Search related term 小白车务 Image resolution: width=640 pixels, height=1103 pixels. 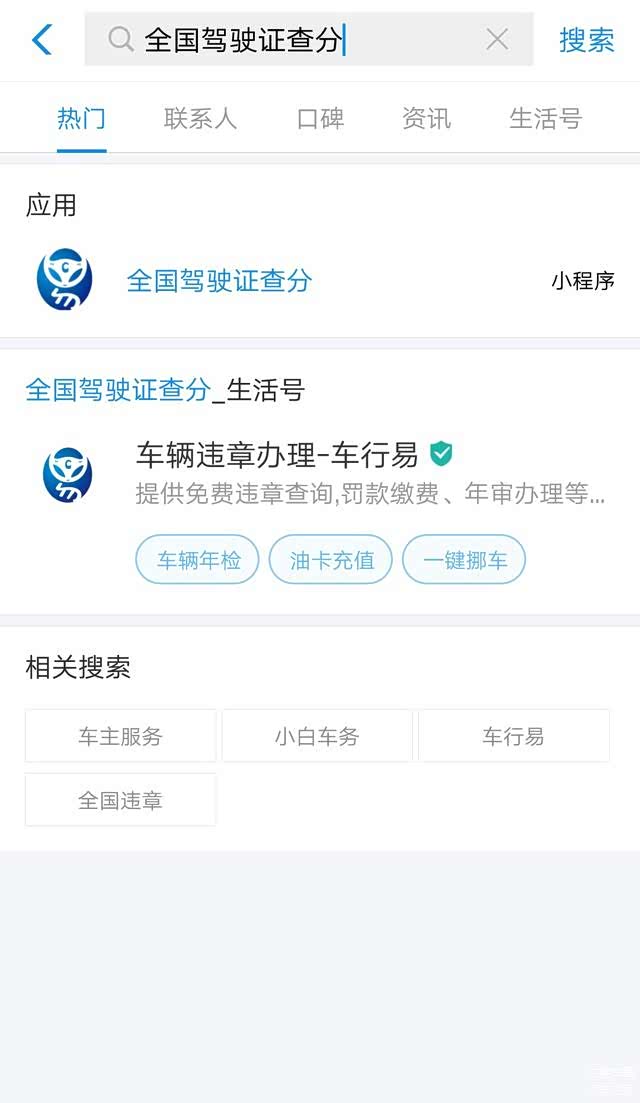[317, 736]
